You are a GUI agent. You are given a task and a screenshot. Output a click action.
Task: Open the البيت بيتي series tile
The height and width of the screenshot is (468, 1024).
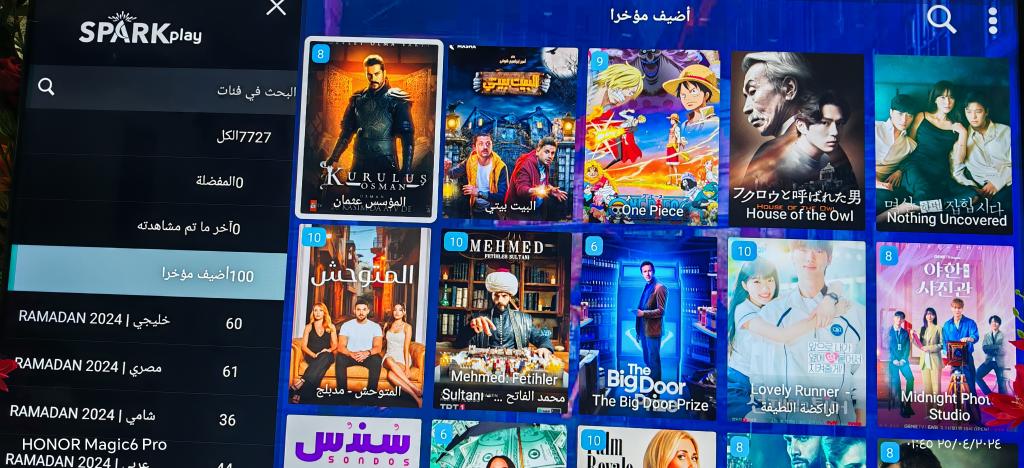pos(510,133)
